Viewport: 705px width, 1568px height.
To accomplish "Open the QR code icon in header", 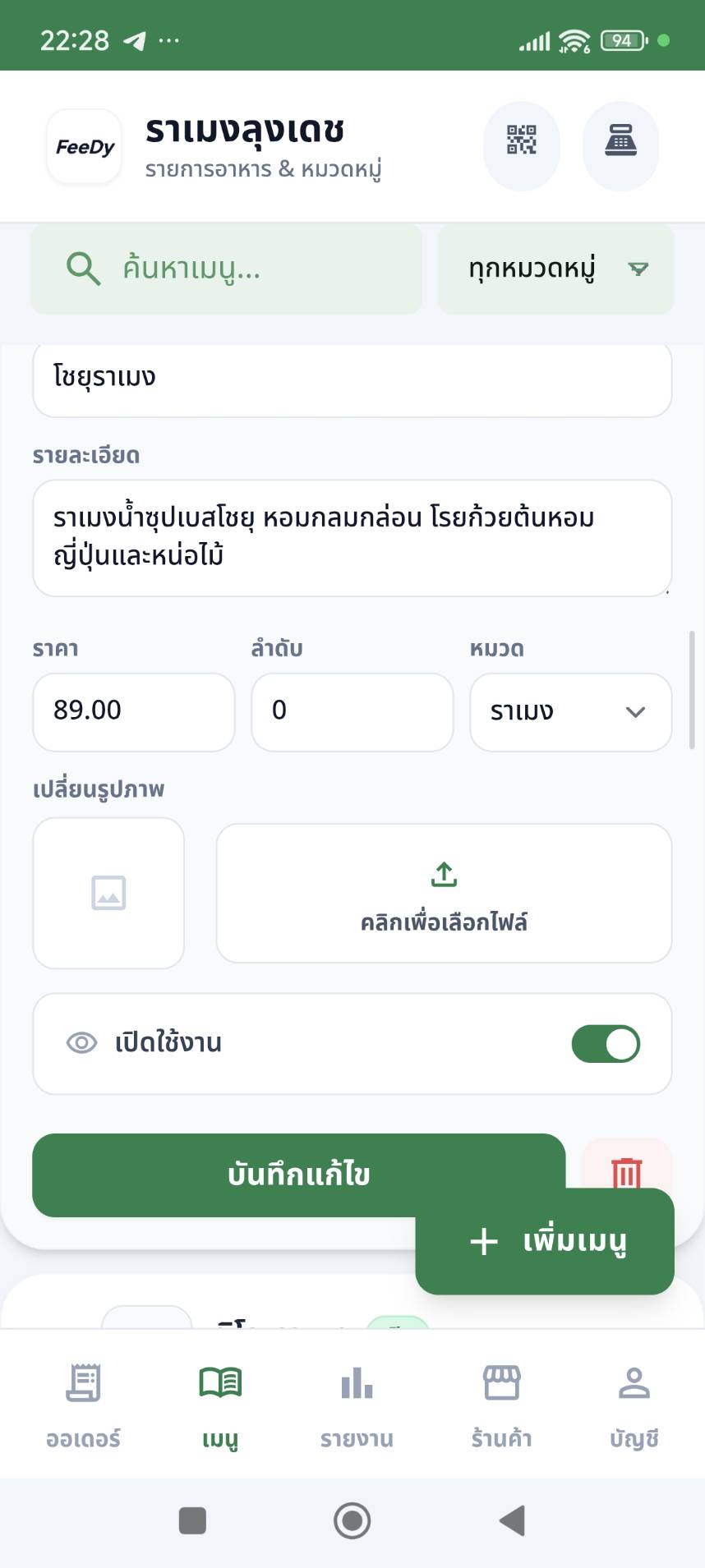I will coord(522,145).
